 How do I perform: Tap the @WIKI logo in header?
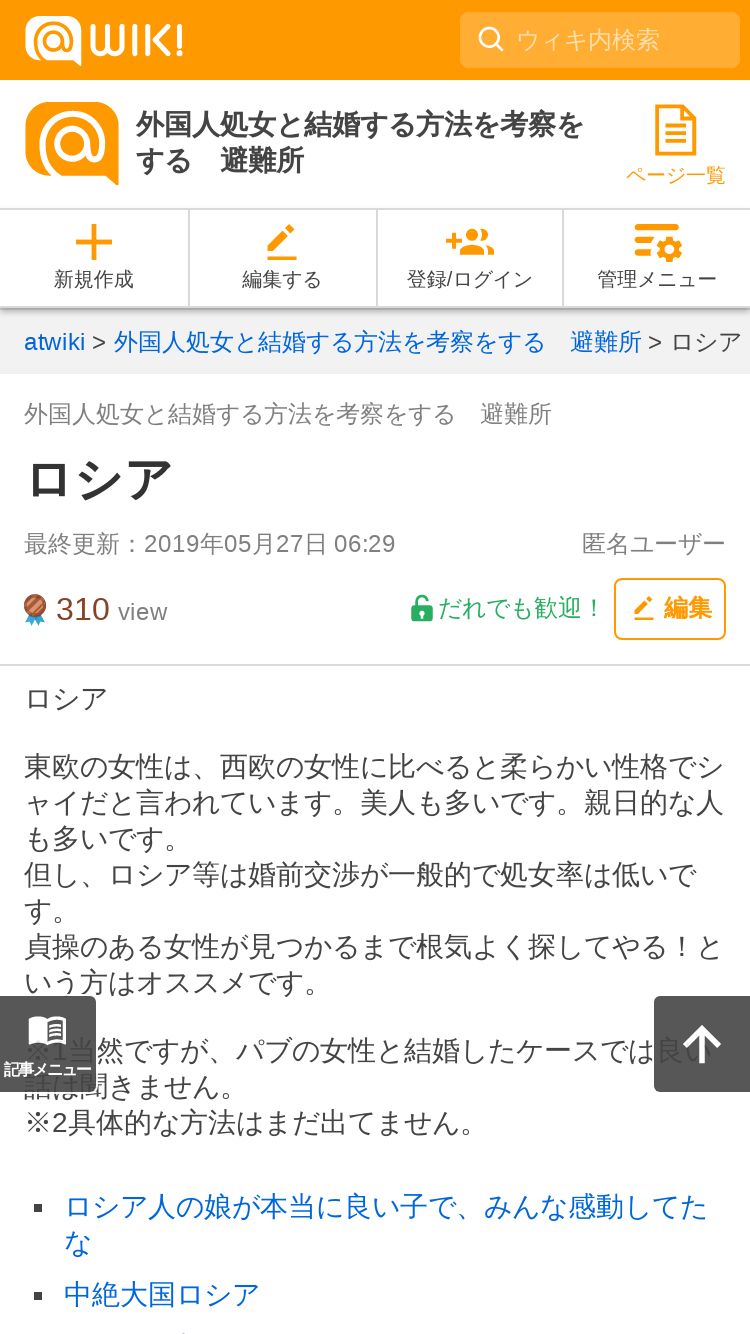pos(104,40)
